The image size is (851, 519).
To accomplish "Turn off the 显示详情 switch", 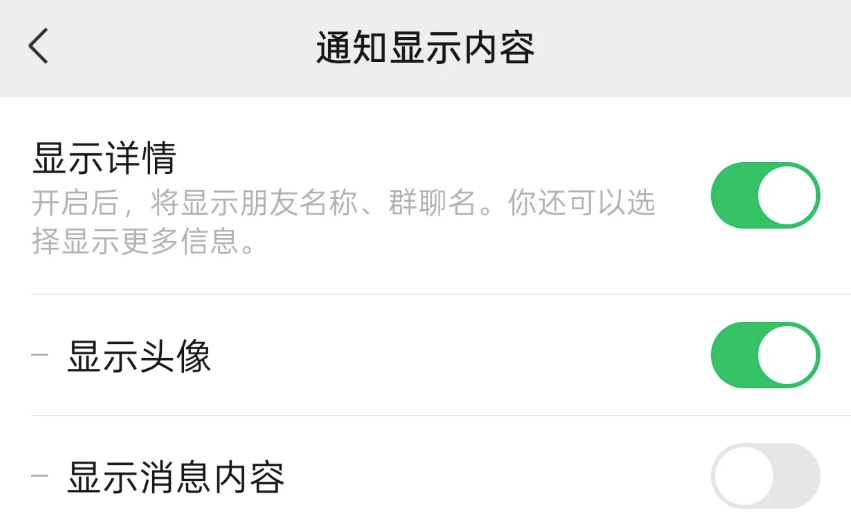I will click(765, 196).
